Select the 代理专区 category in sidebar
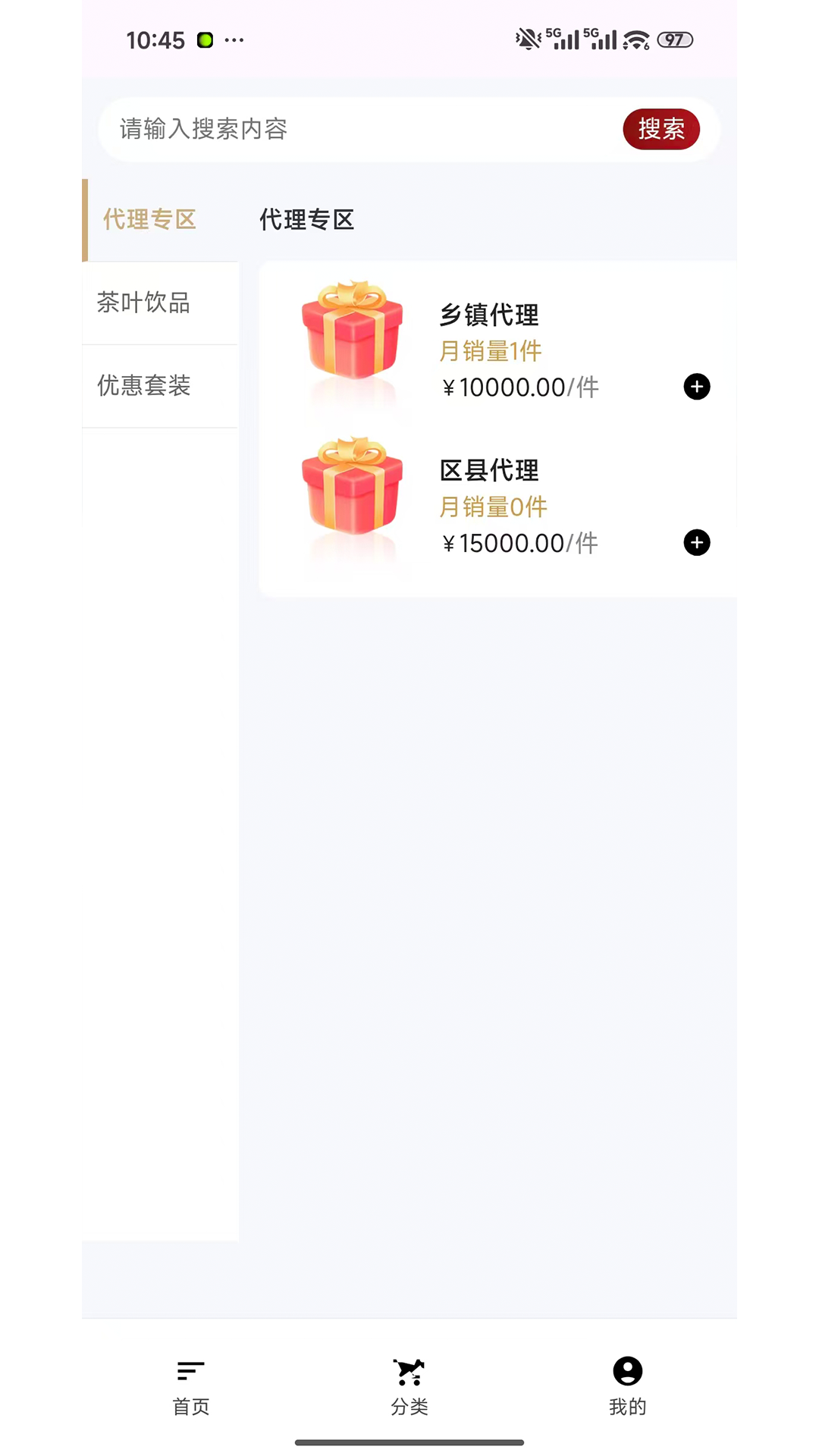 [x=150, y=220]
